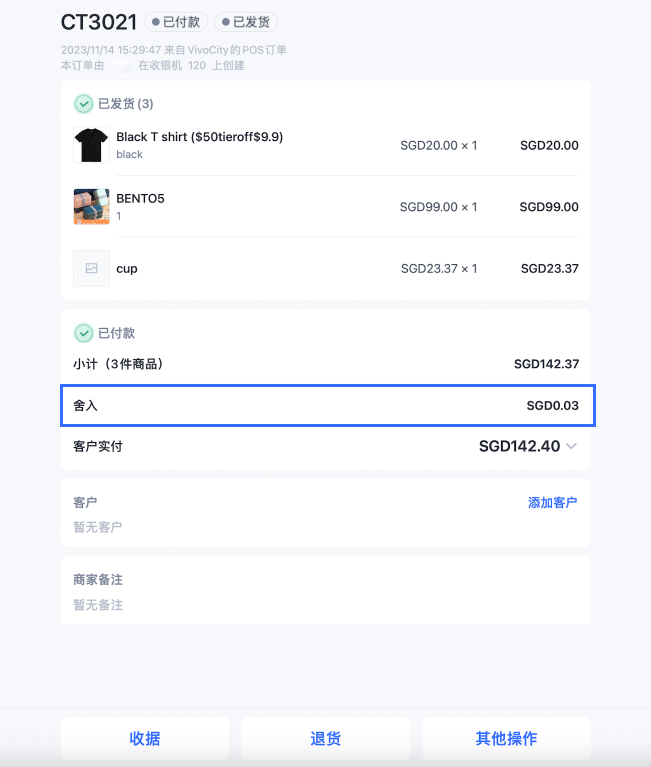Open 其他操作 more actions
The image size is (651, 767).
pos(506,739)
